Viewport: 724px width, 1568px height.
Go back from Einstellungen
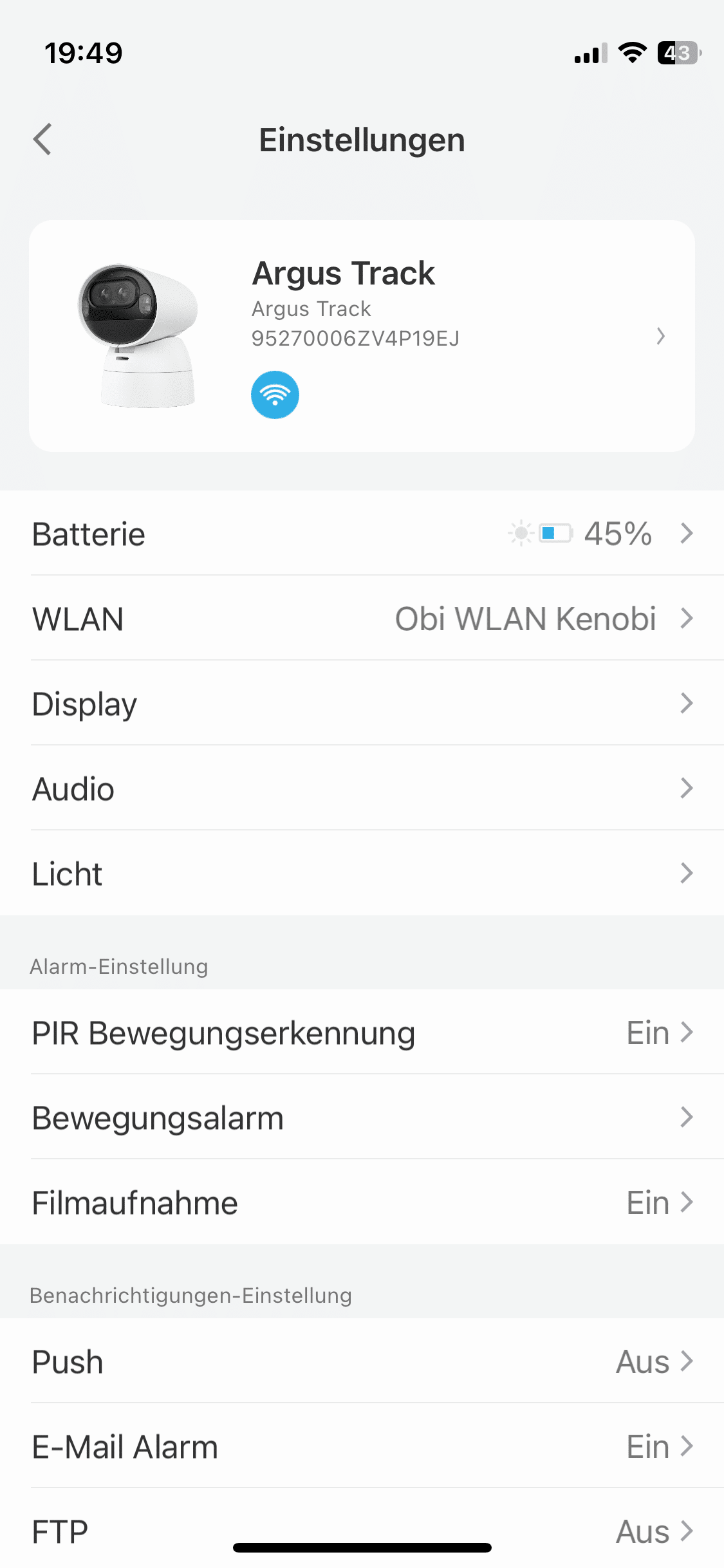[42, 140]
